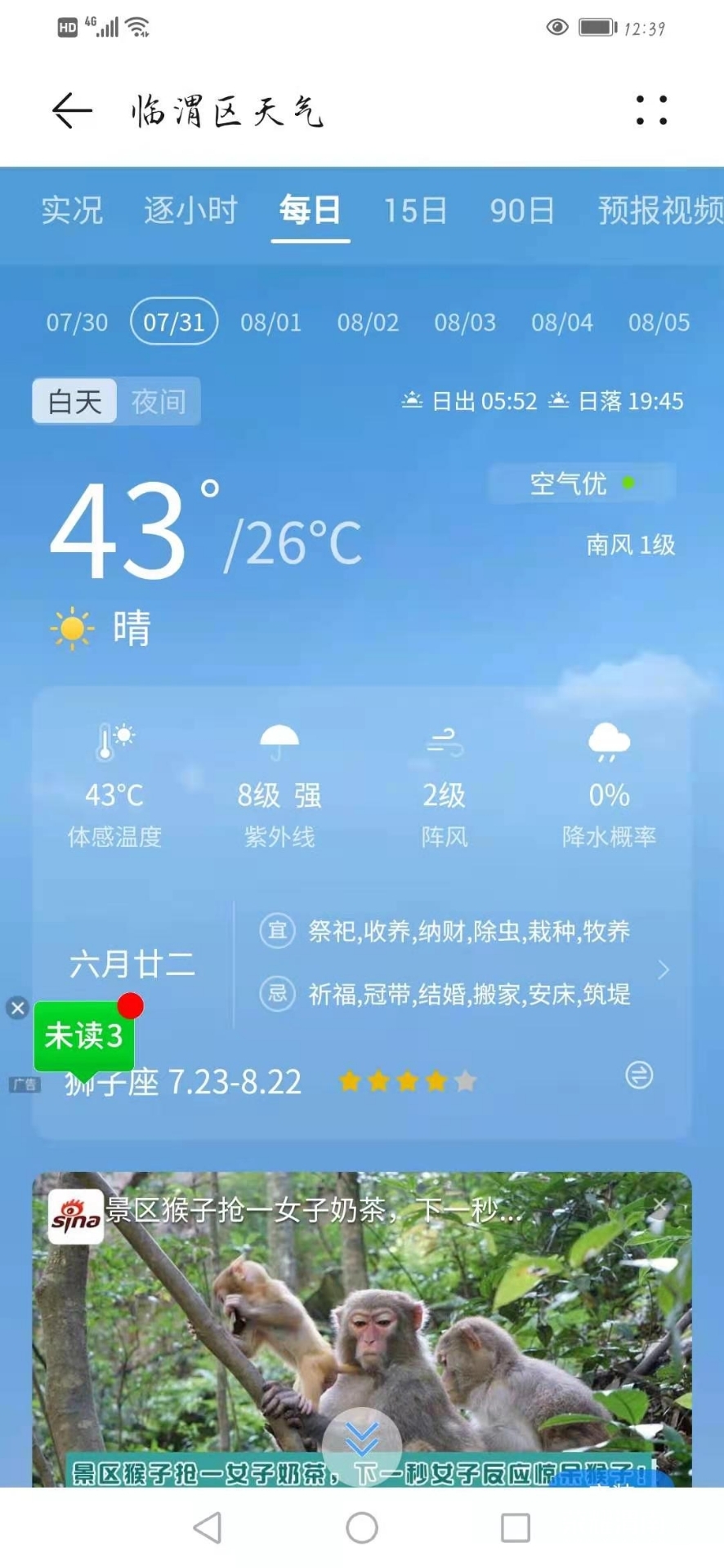This screenshot has width=724, height=1568.
Task: Dismiss the floating 未读3 ad
Action: pyautogui.click(x=18, y=1008)
